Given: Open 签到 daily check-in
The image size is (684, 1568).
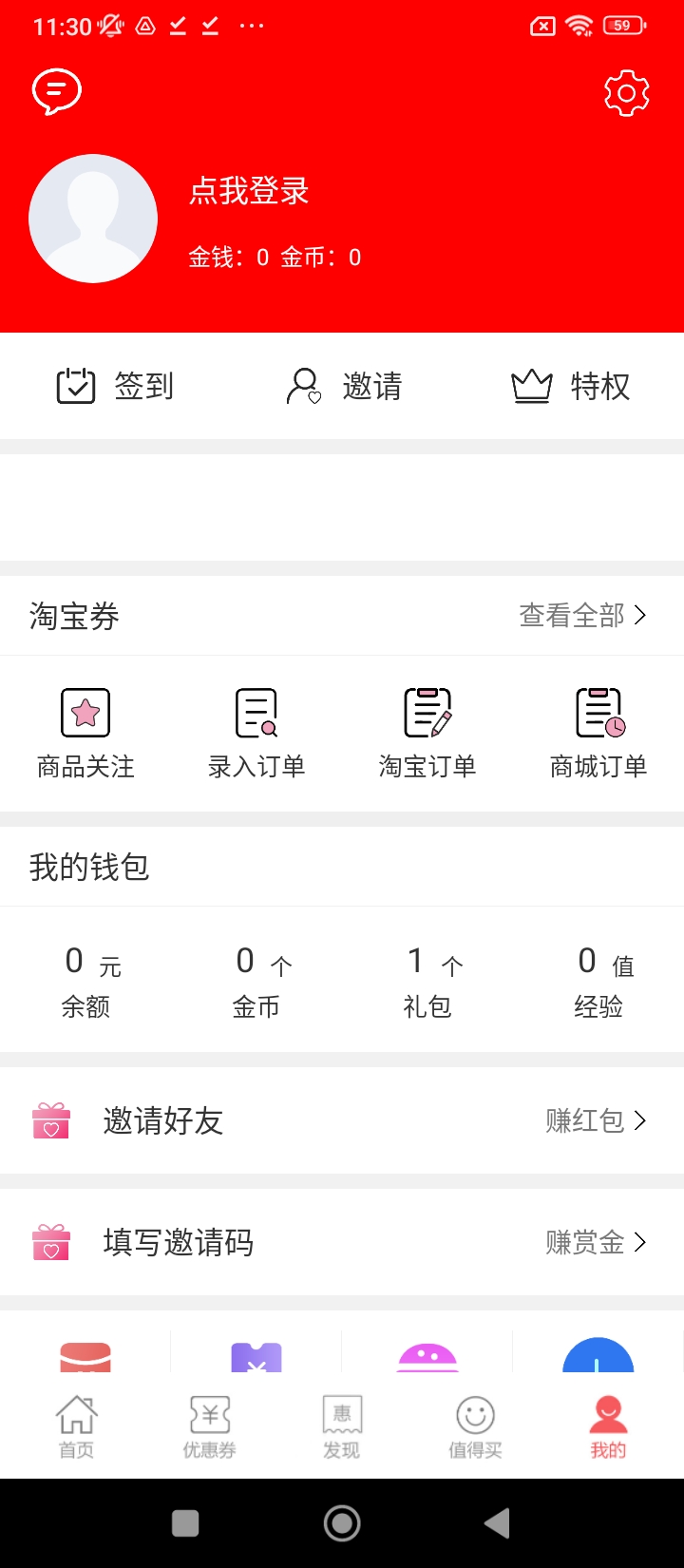Looking at the screenshot, I should coord(115,387).
